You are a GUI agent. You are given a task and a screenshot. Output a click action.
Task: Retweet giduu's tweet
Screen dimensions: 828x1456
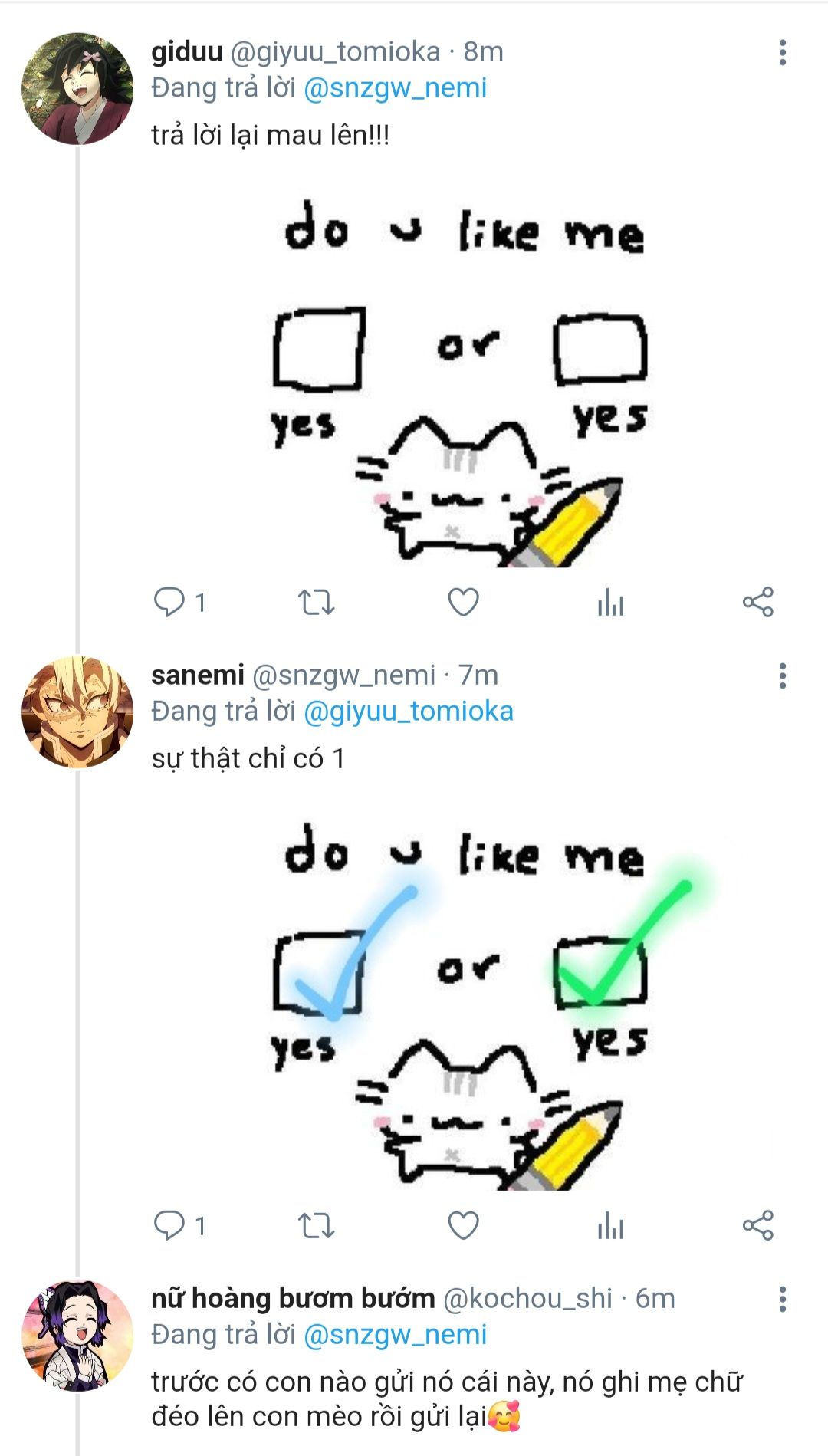coord(316,603)
